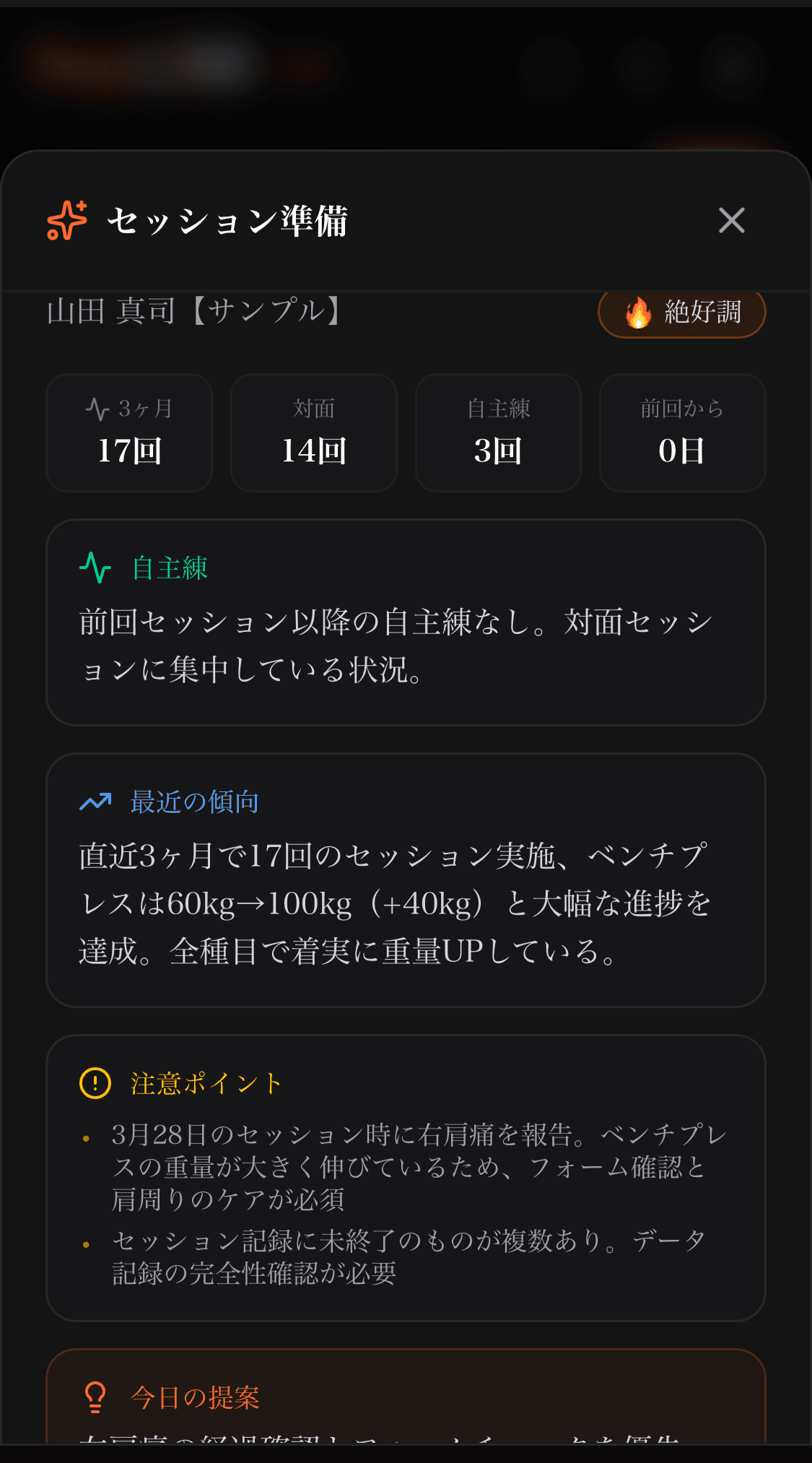Click the 絶好調 status badge
Viewport: 812px width, 1463px height.
[x=681, y=313]
